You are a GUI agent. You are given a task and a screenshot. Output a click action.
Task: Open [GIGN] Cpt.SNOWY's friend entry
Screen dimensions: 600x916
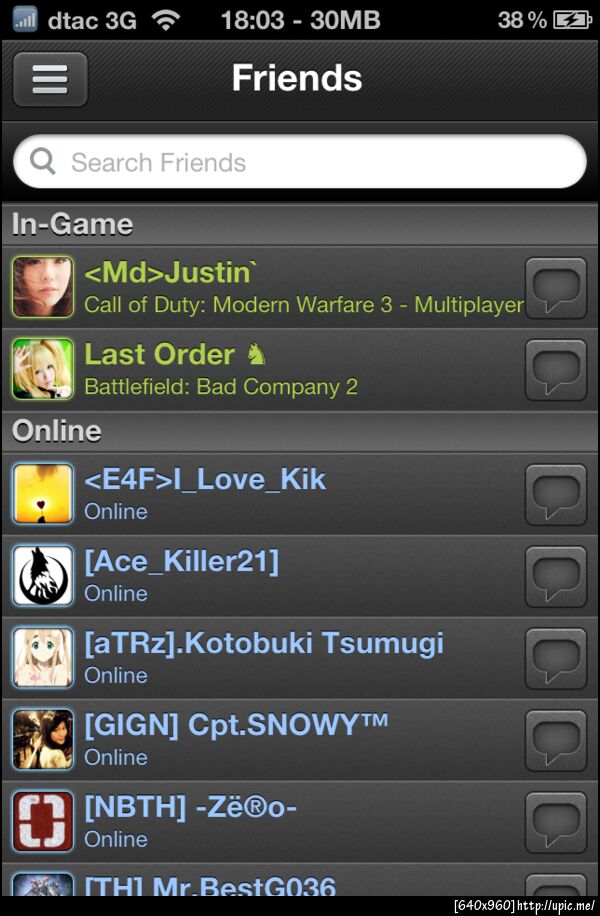[270, 739]
